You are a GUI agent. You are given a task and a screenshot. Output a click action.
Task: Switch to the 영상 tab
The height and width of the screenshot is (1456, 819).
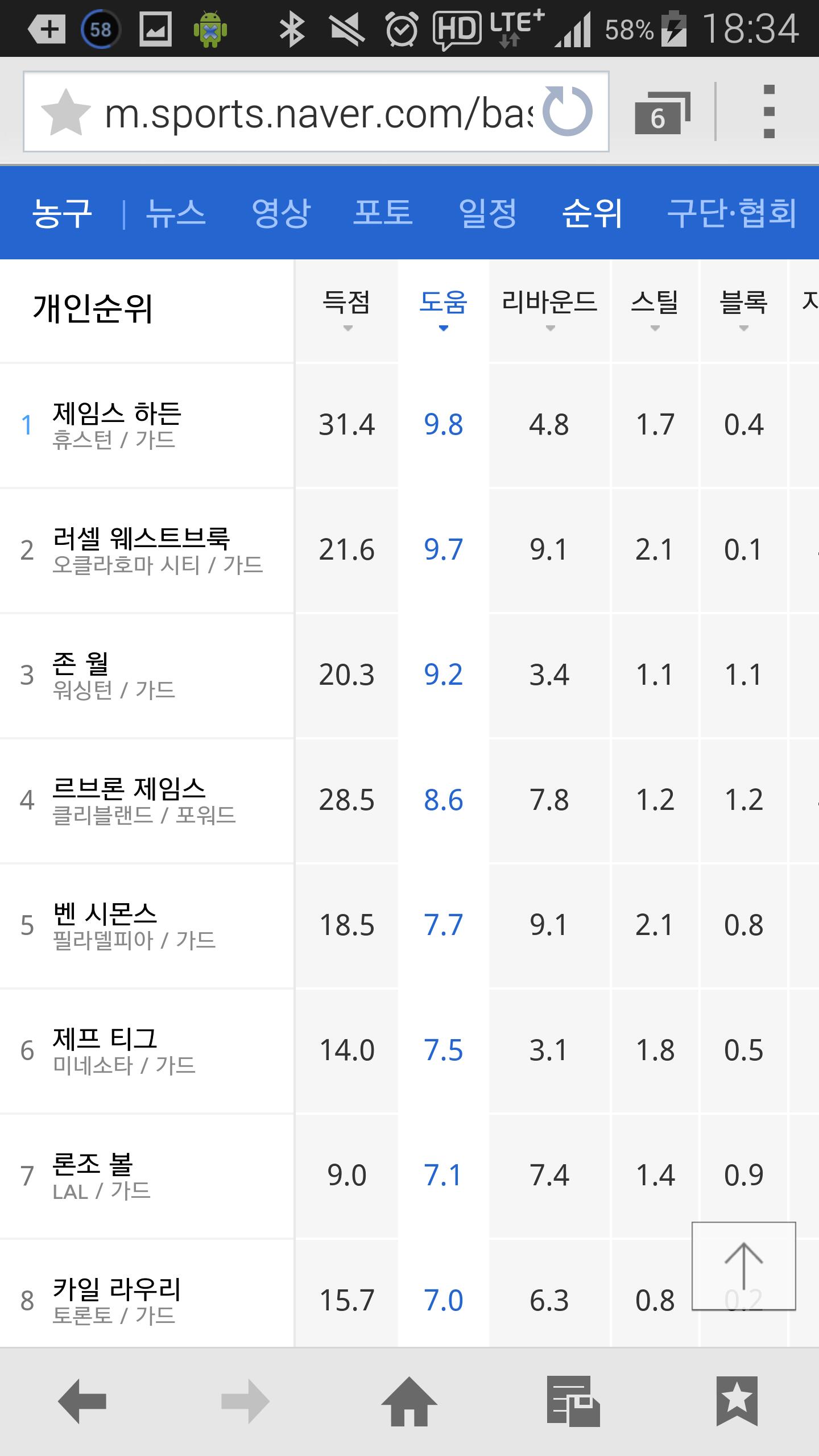(281, 213)
